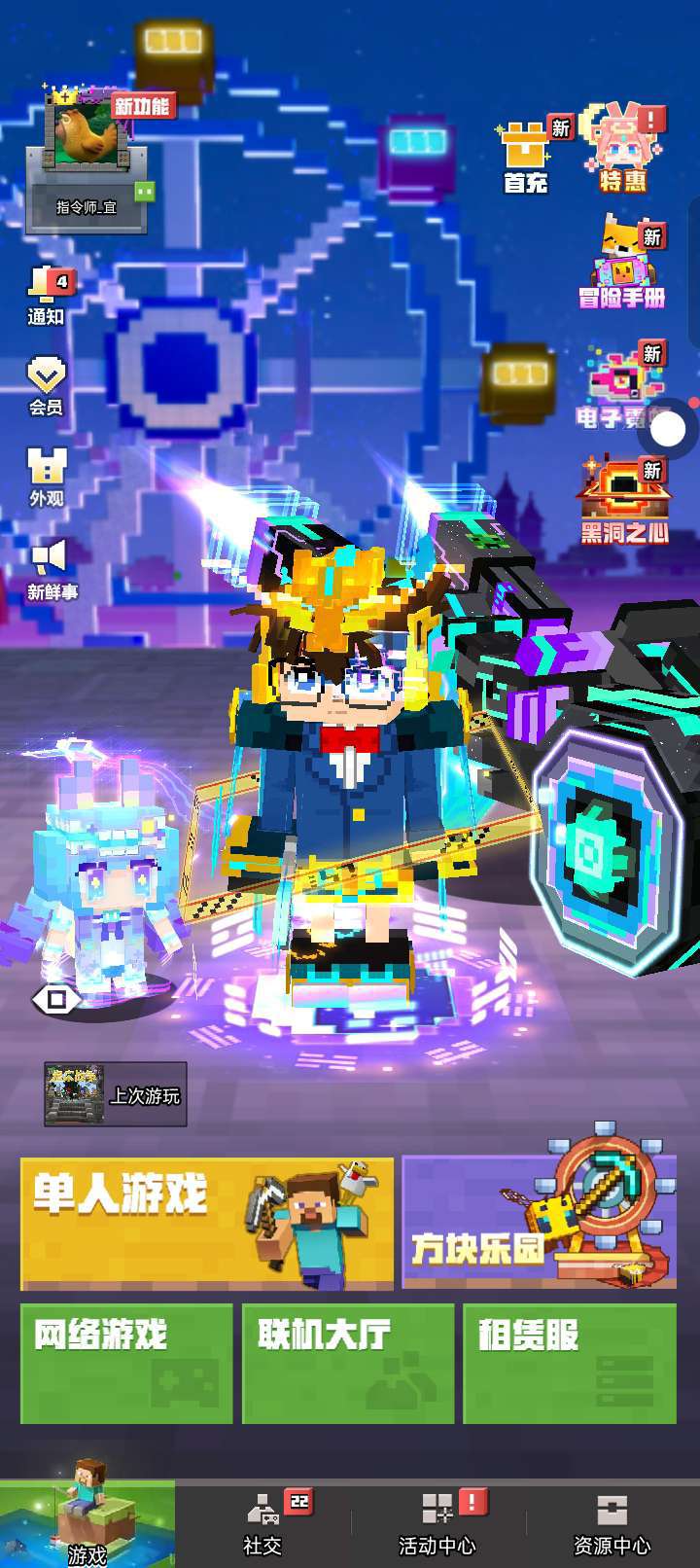Screen dimensions: 700x1568
Task: Open 外观 appearance settings
Action: [x=46, y=477]
